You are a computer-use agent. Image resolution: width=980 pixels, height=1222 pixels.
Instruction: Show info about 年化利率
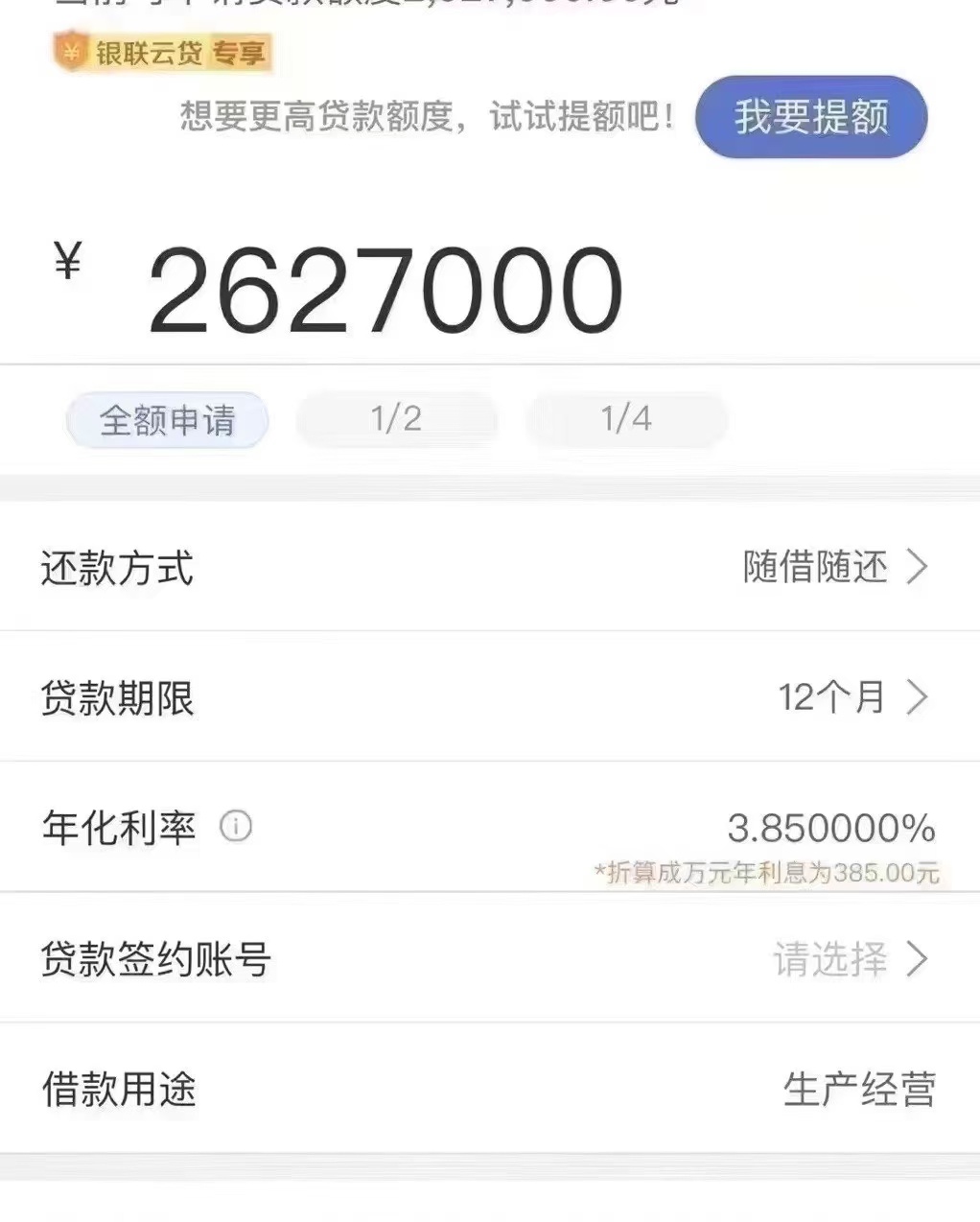pyautogui.click(x=236, y=826)
